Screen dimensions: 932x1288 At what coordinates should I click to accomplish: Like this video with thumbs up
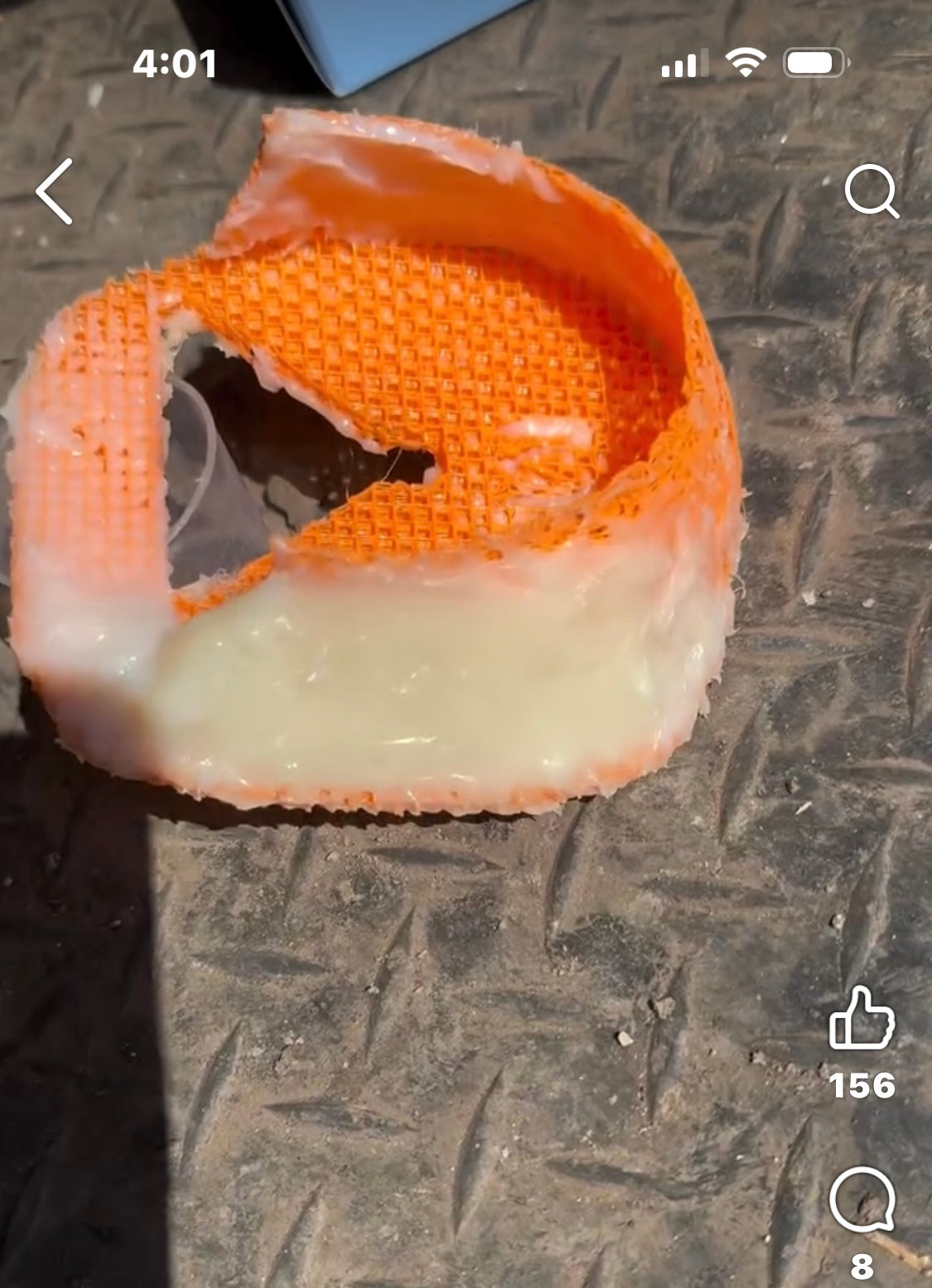tap(862, 1018)
